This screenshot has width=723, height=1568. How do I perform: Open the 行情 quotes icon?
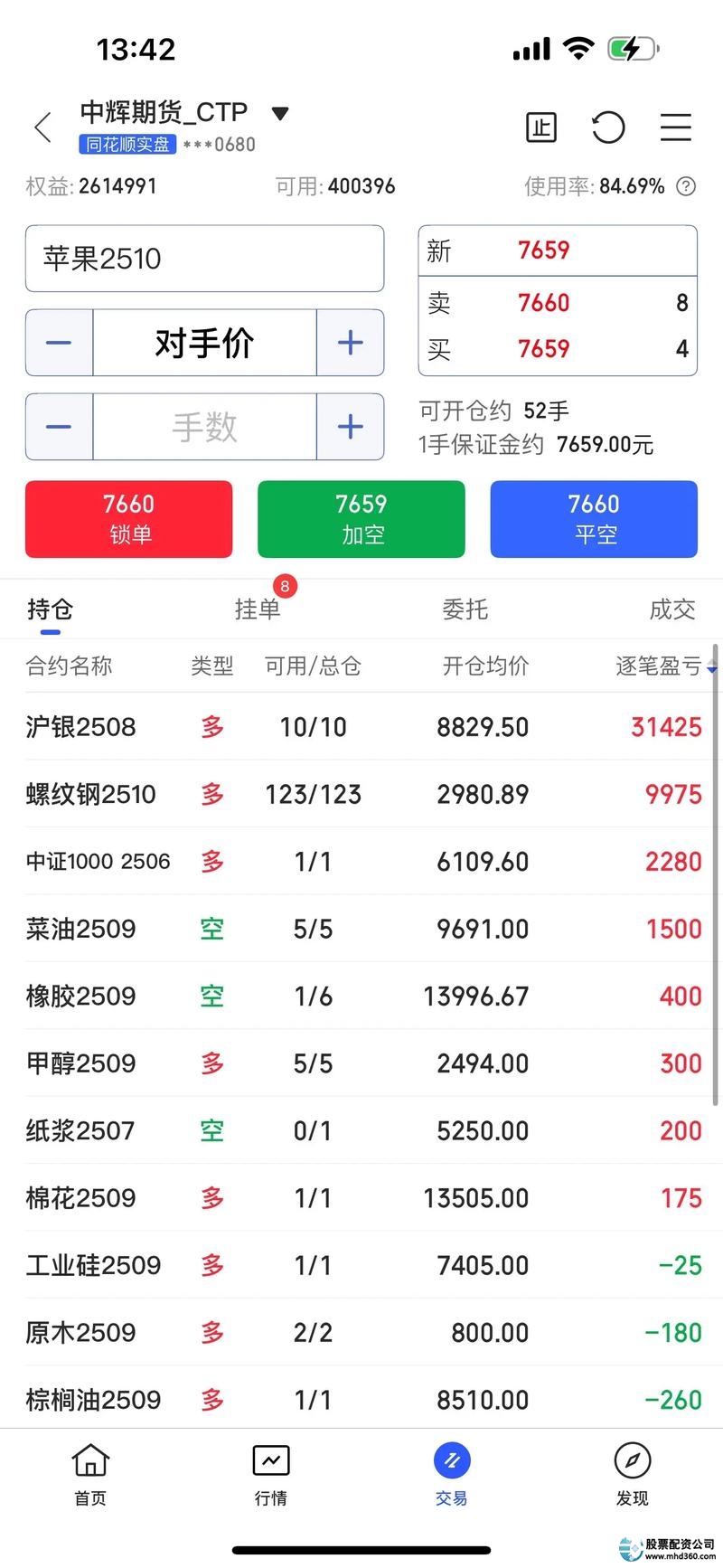pyautogui.click(x=270, y=1472)
